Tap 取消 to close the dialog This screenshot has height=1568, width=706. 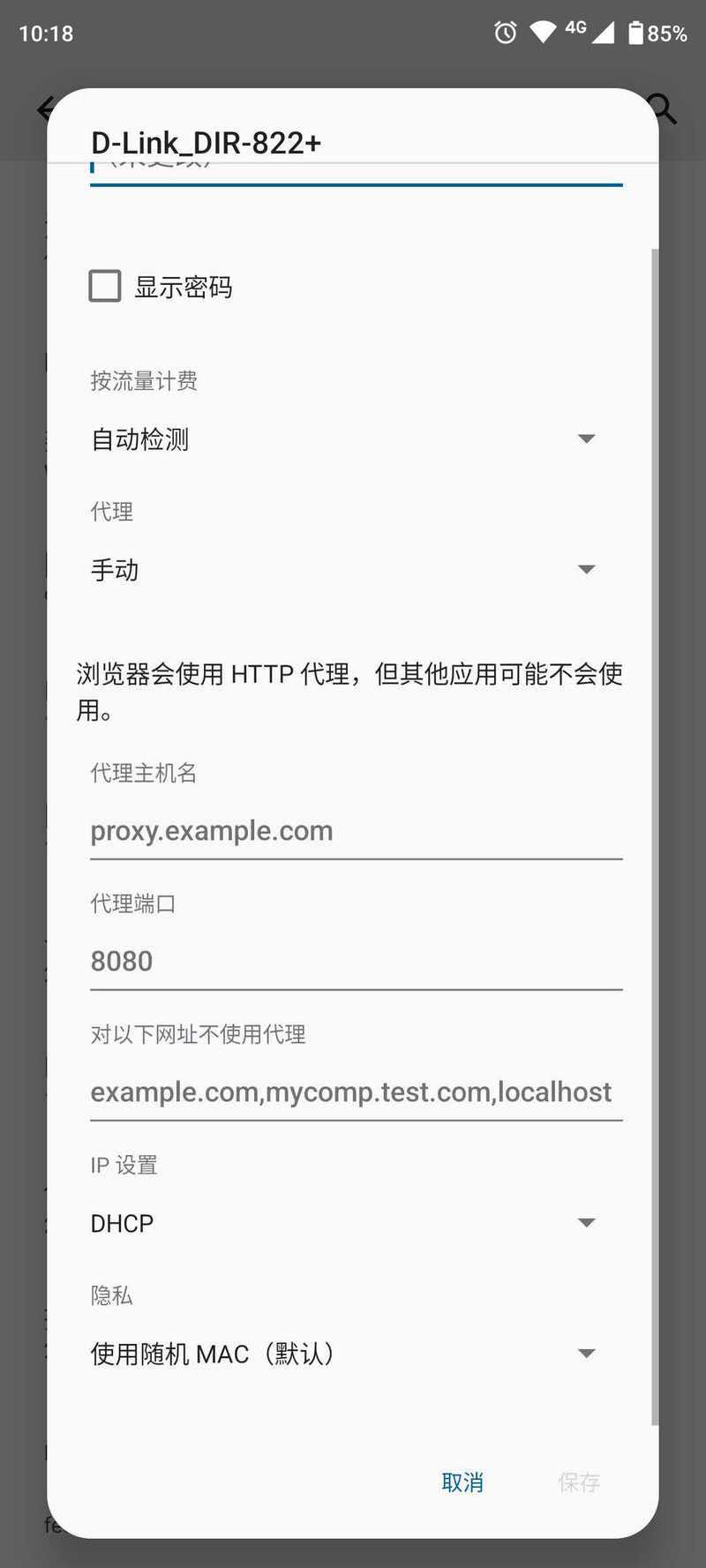pyautogui.click(x=462, y=1482)
